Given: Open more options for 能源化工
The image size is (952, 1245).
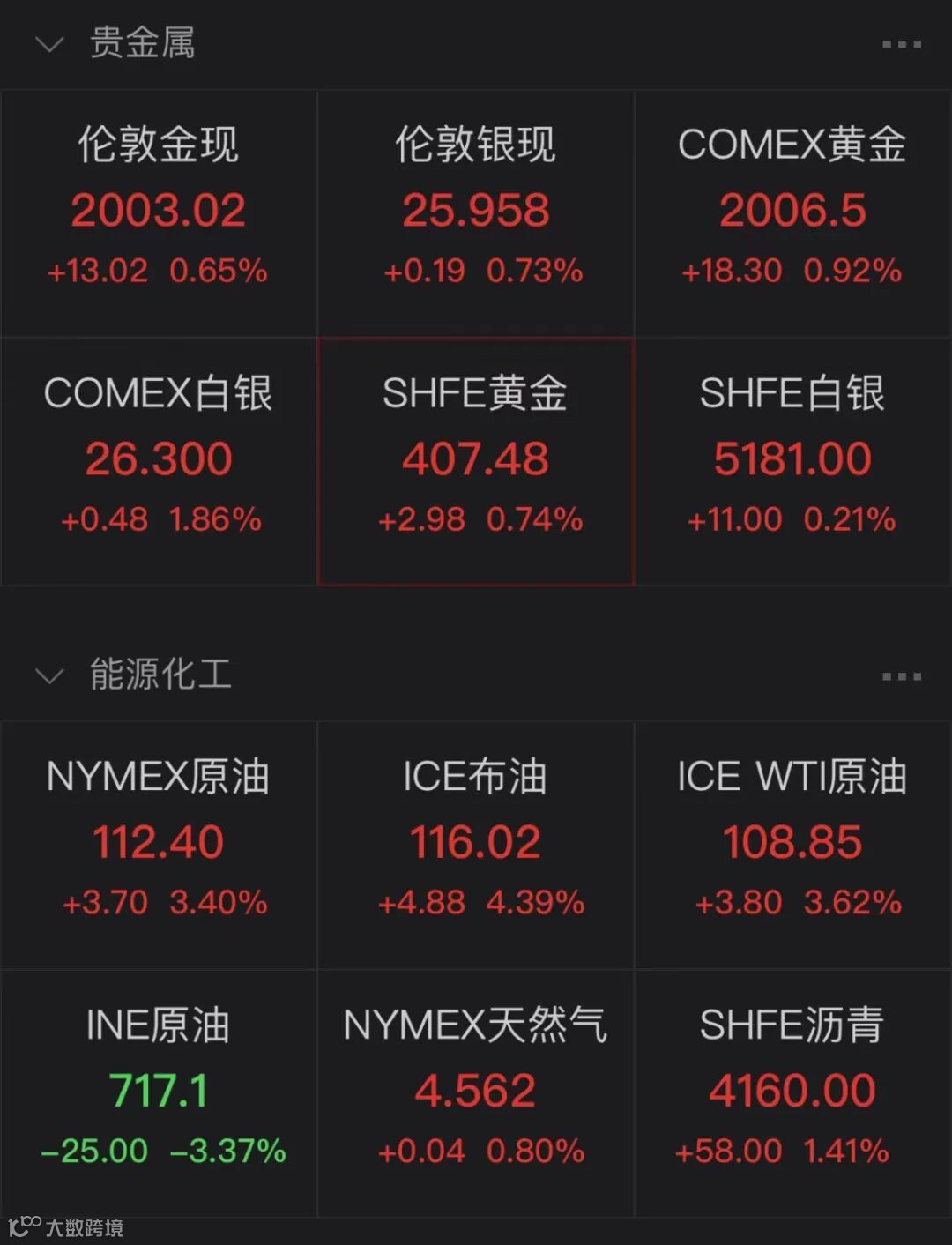Looking at the screenshot, I should point(901,676).
